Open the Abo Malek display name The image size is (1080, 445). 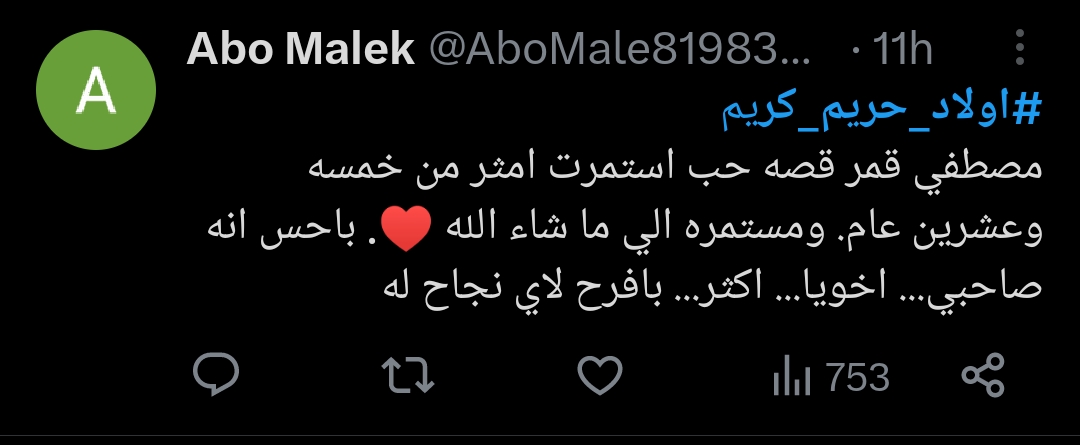pyautogui.click(x=300, y=48)
